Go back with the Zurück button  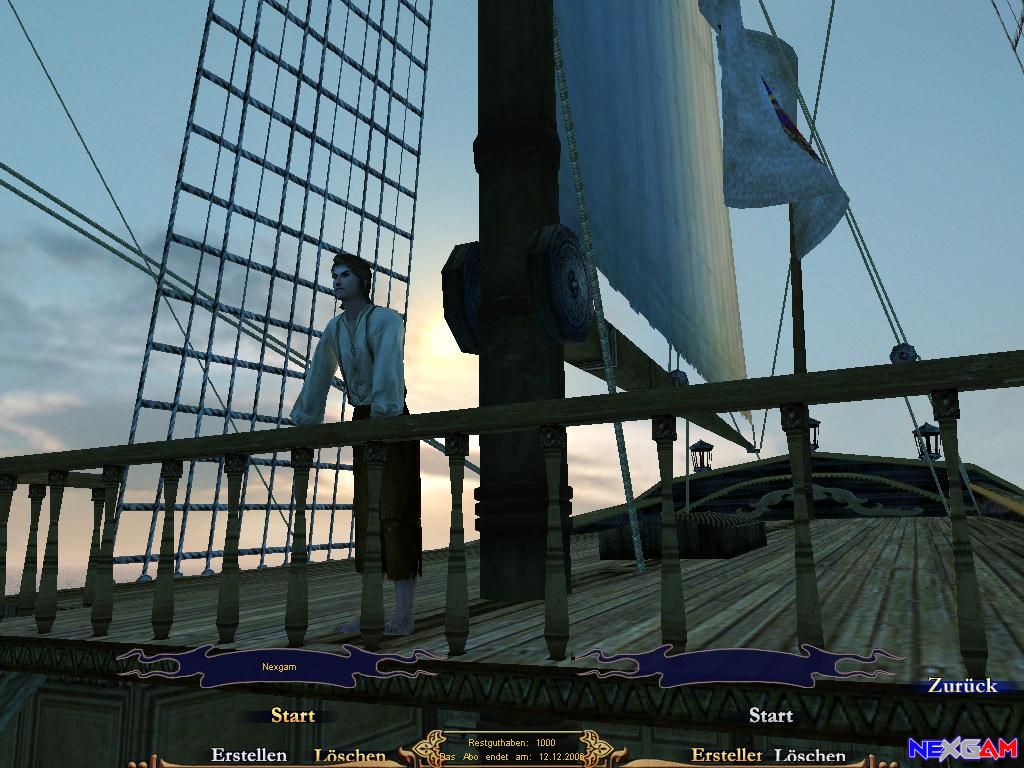coord(963,686)
